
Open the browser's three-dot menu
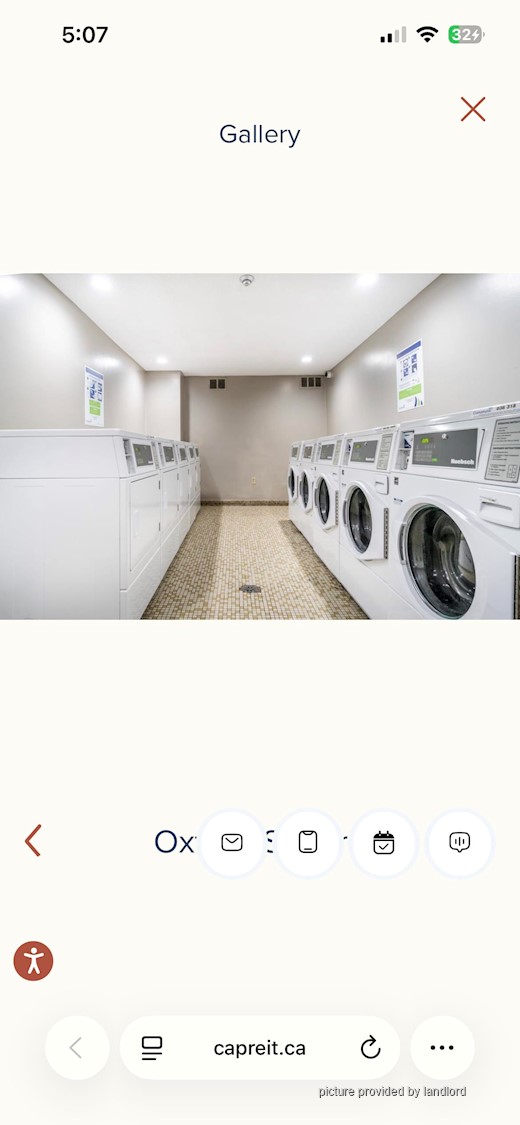[442, 1048]
